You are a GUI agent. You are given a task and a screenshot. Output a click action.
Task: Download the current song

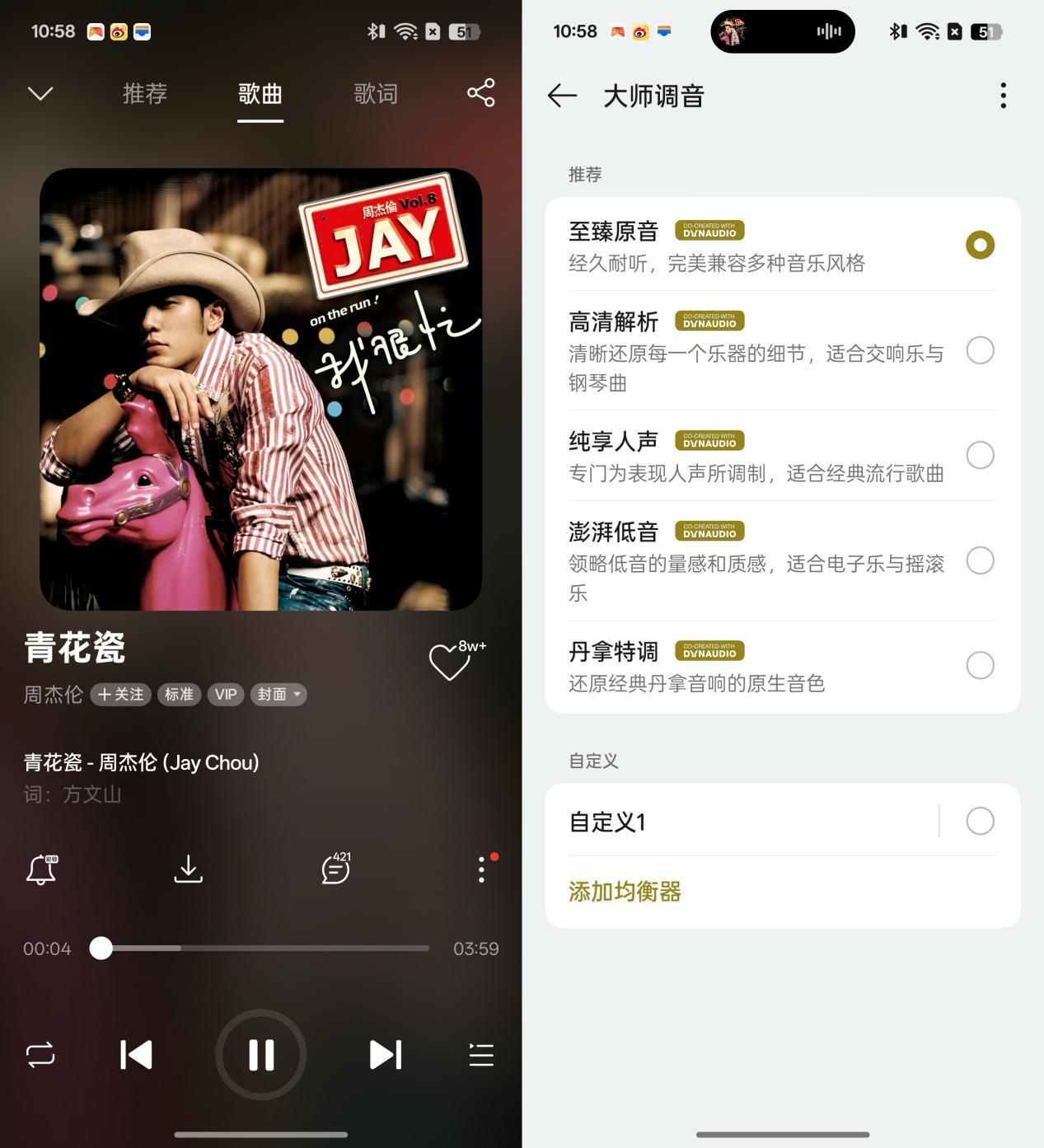[188, 869]
